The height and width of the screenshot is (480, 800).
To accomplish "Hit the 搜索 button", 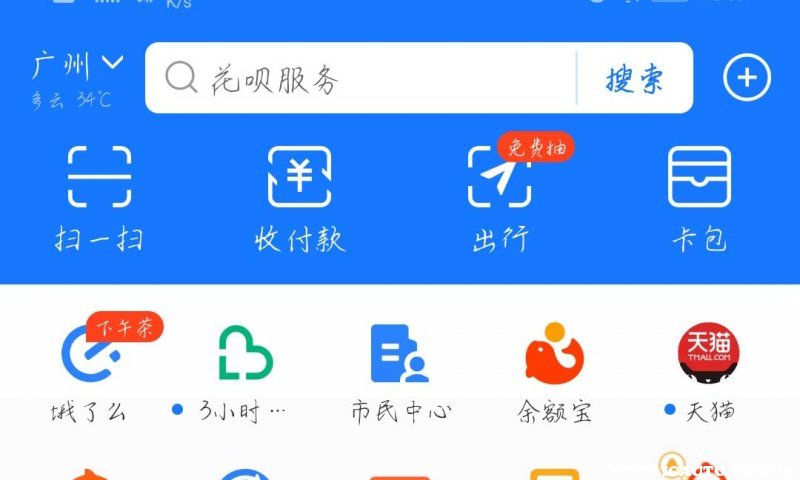I will point(635,78).
